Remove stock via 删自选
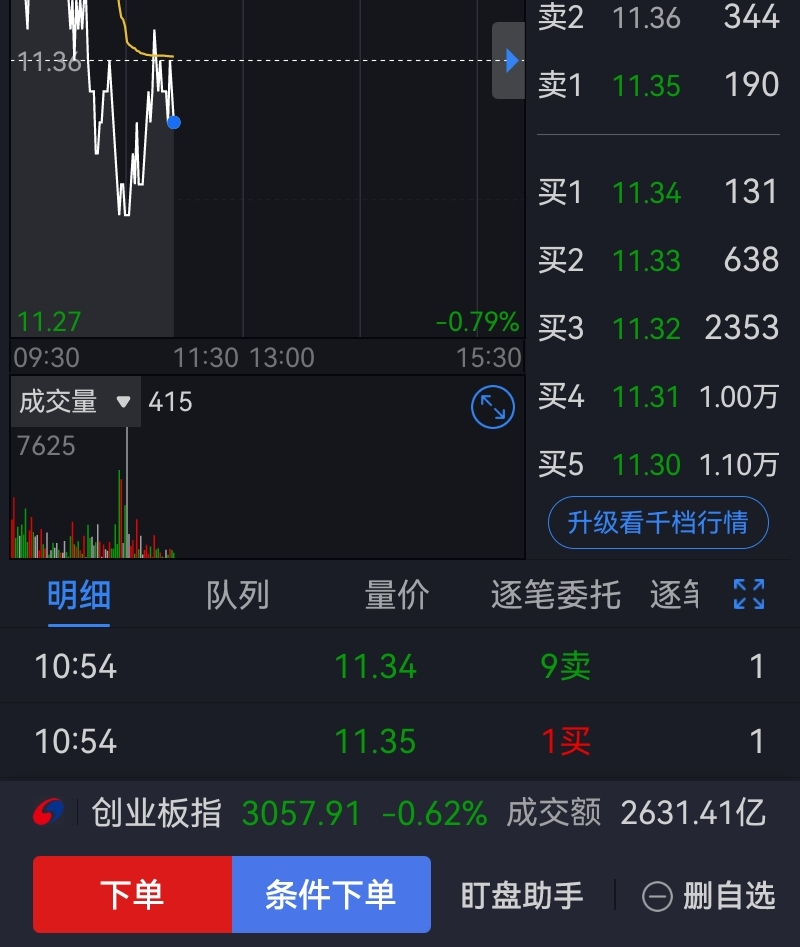The image size is (800, 947). pos(709,896)
